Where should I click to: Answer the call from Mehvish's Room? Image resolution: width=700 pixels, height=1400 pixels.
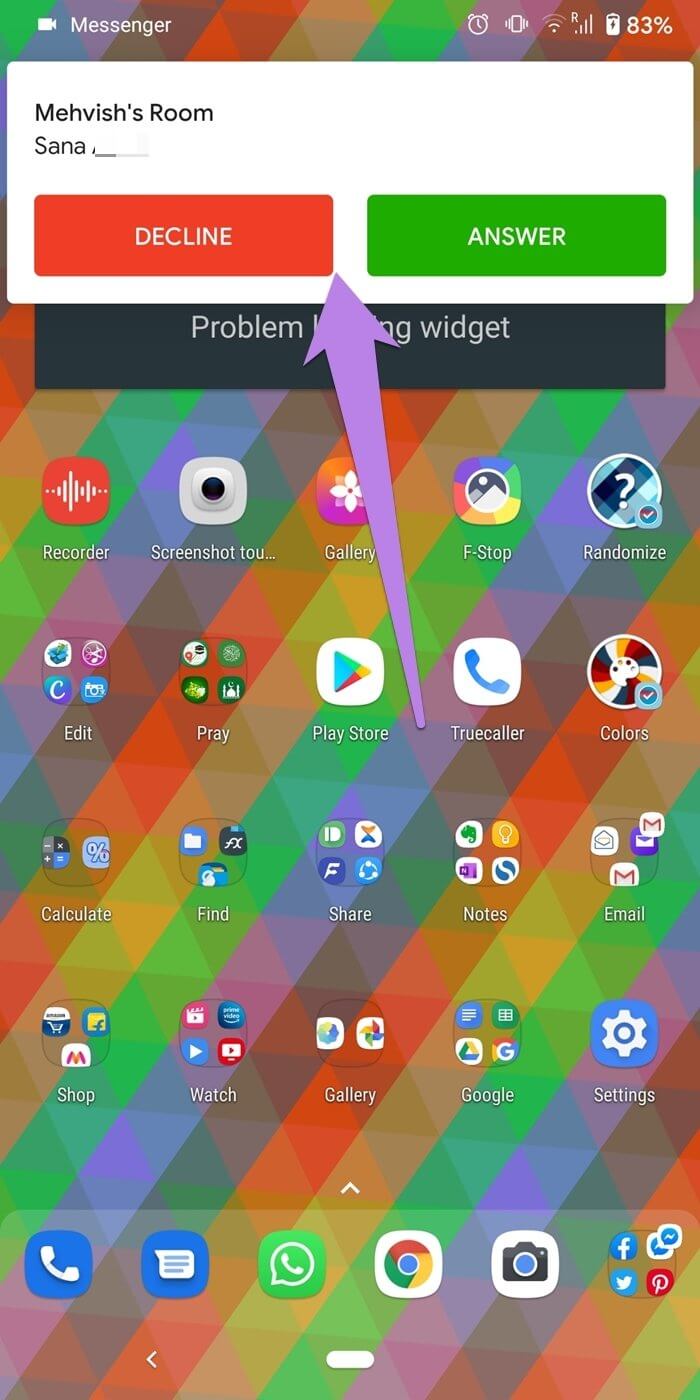click(x=516, y=236)
